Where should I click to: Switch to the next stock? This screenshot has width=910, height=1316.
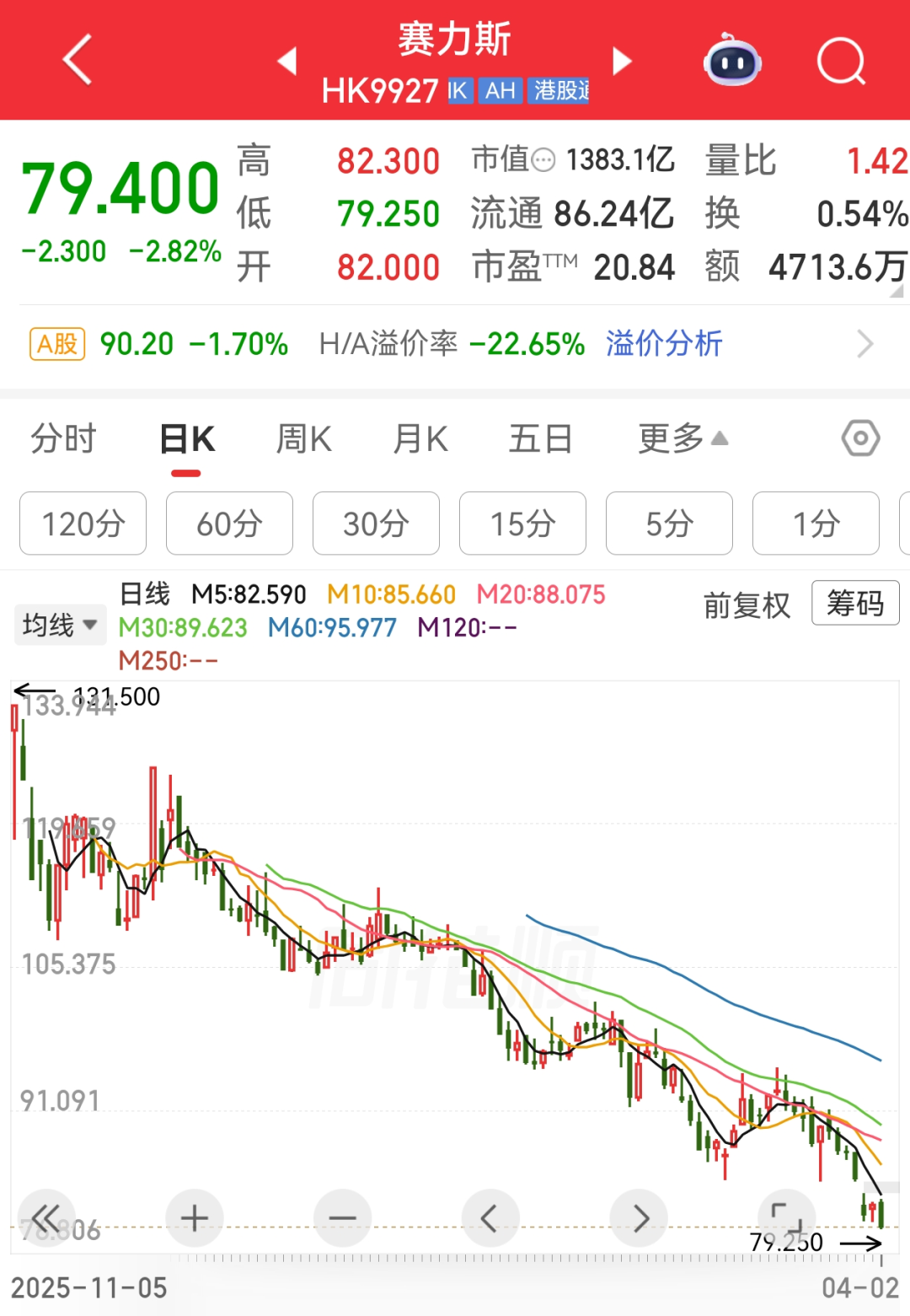click(622, 61)
